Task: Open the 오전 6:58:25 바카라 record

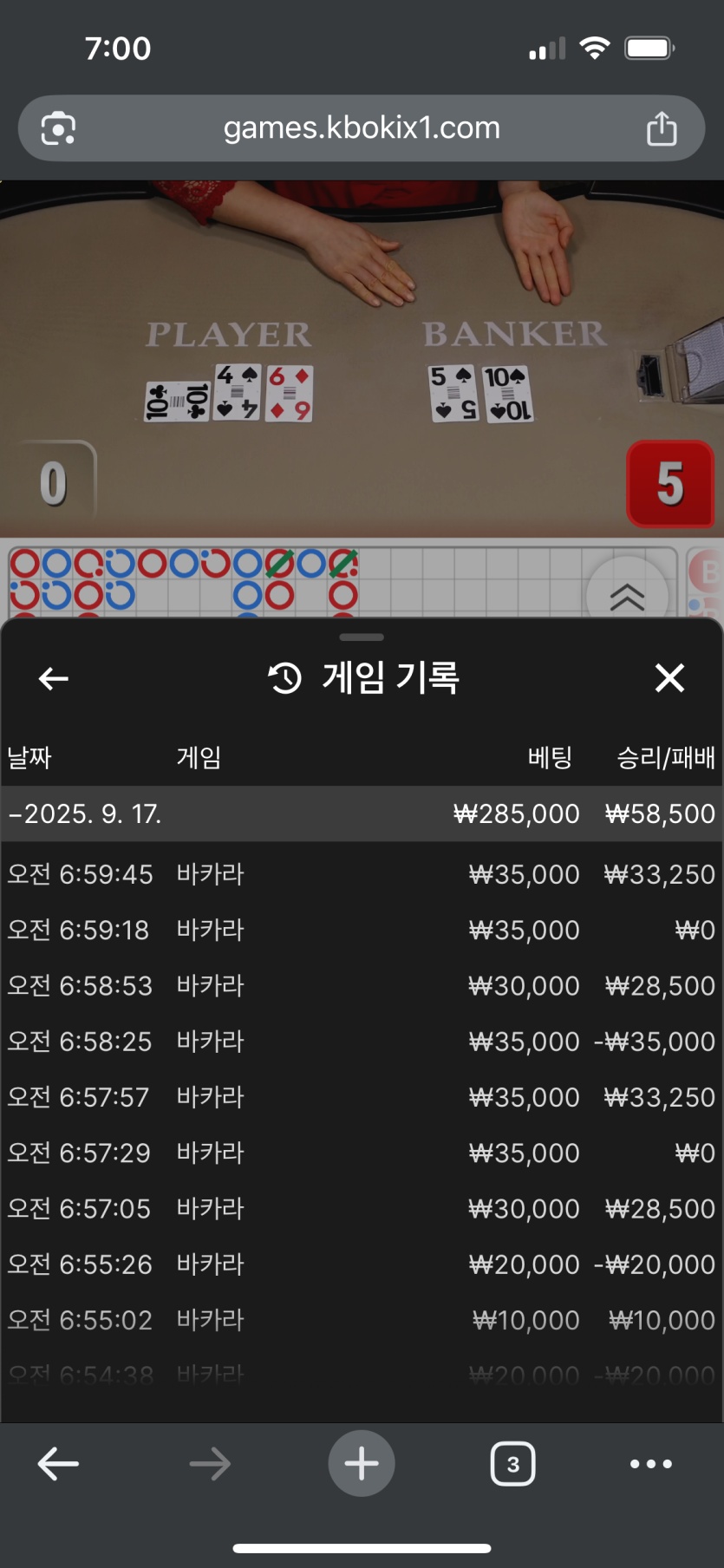Action: 361,1041
